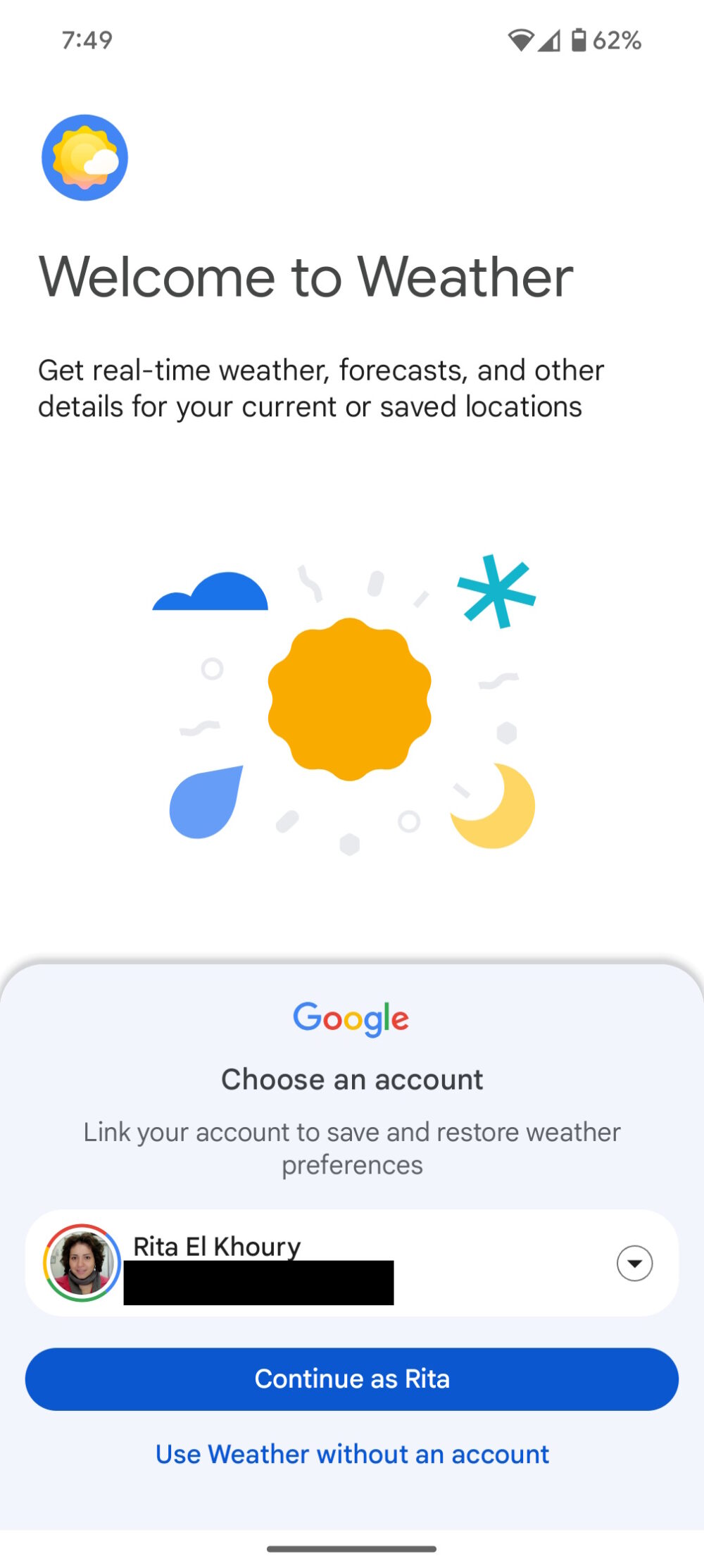
Task: Click the Google logo
Action: point(352,1018)
